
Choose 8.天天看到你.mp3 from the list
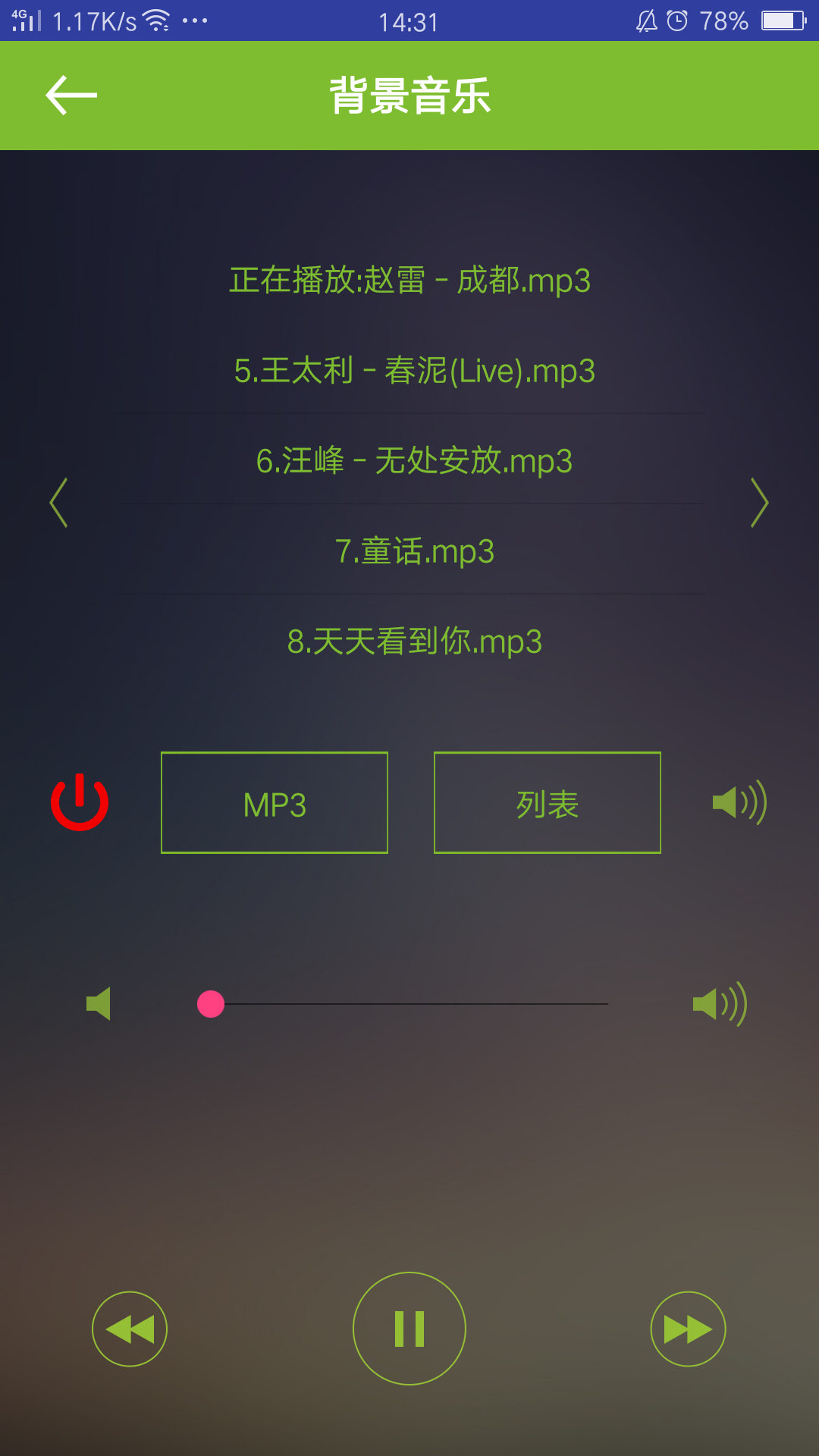click(414, 642)
